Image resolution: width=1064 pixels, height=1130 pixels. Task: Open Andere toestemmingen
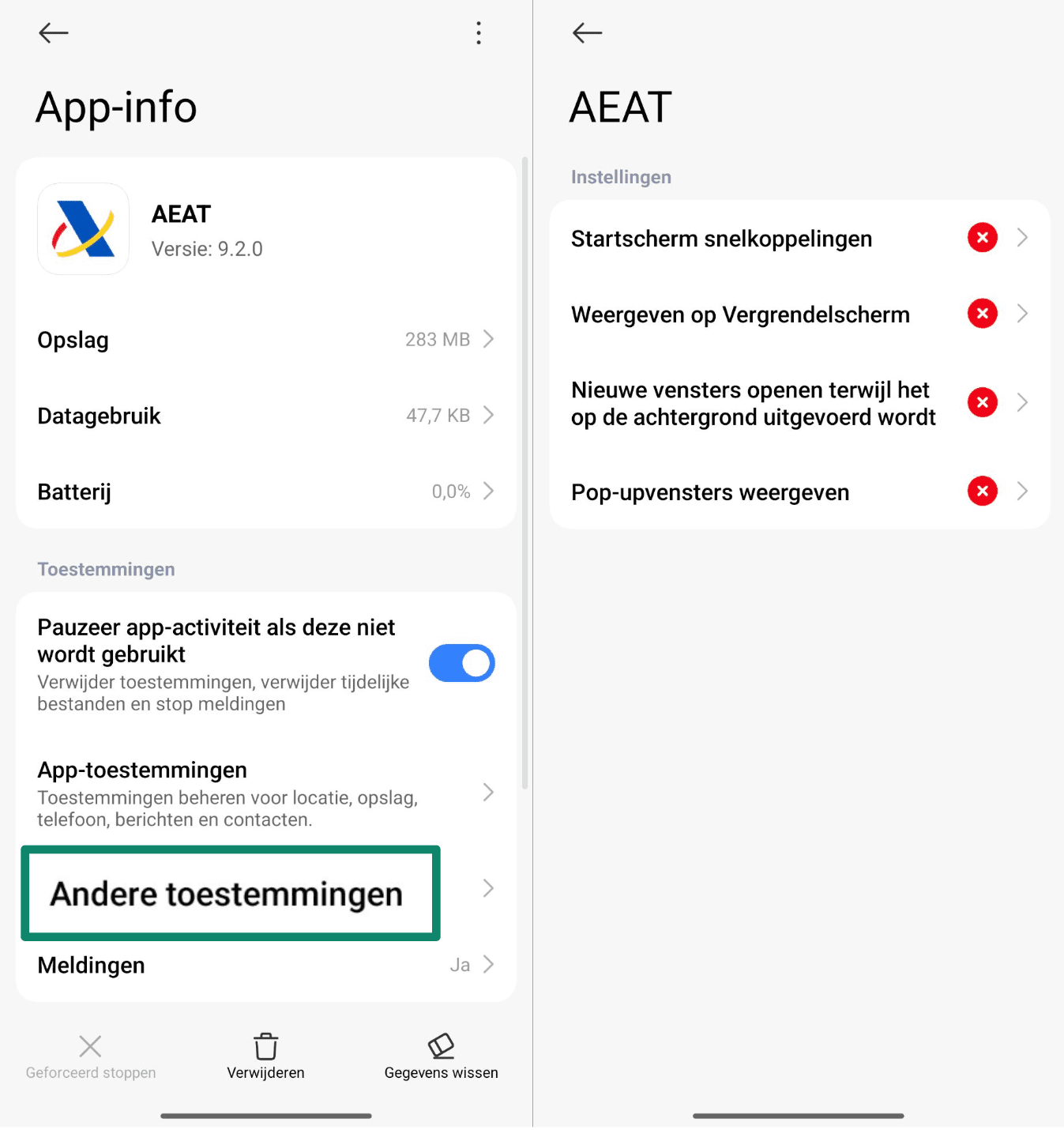pyautogui.click(x=265, y=891)
